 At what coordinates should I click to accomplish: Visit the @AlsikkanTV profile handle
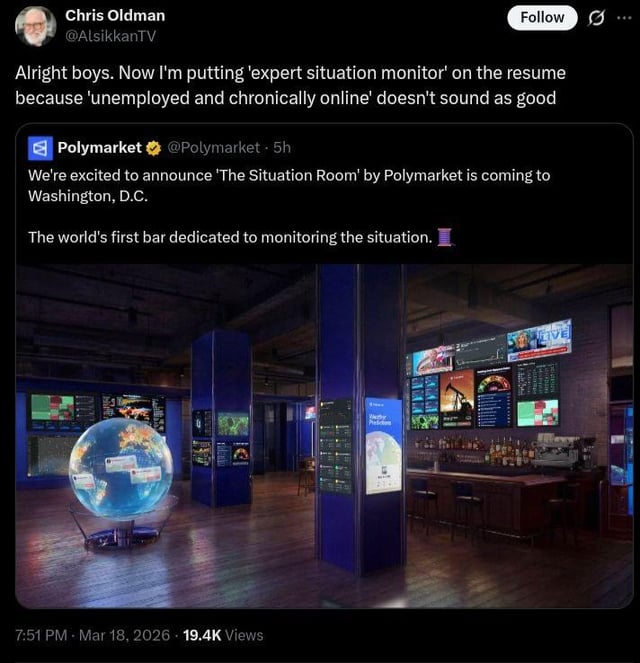(x=110, y=36)
